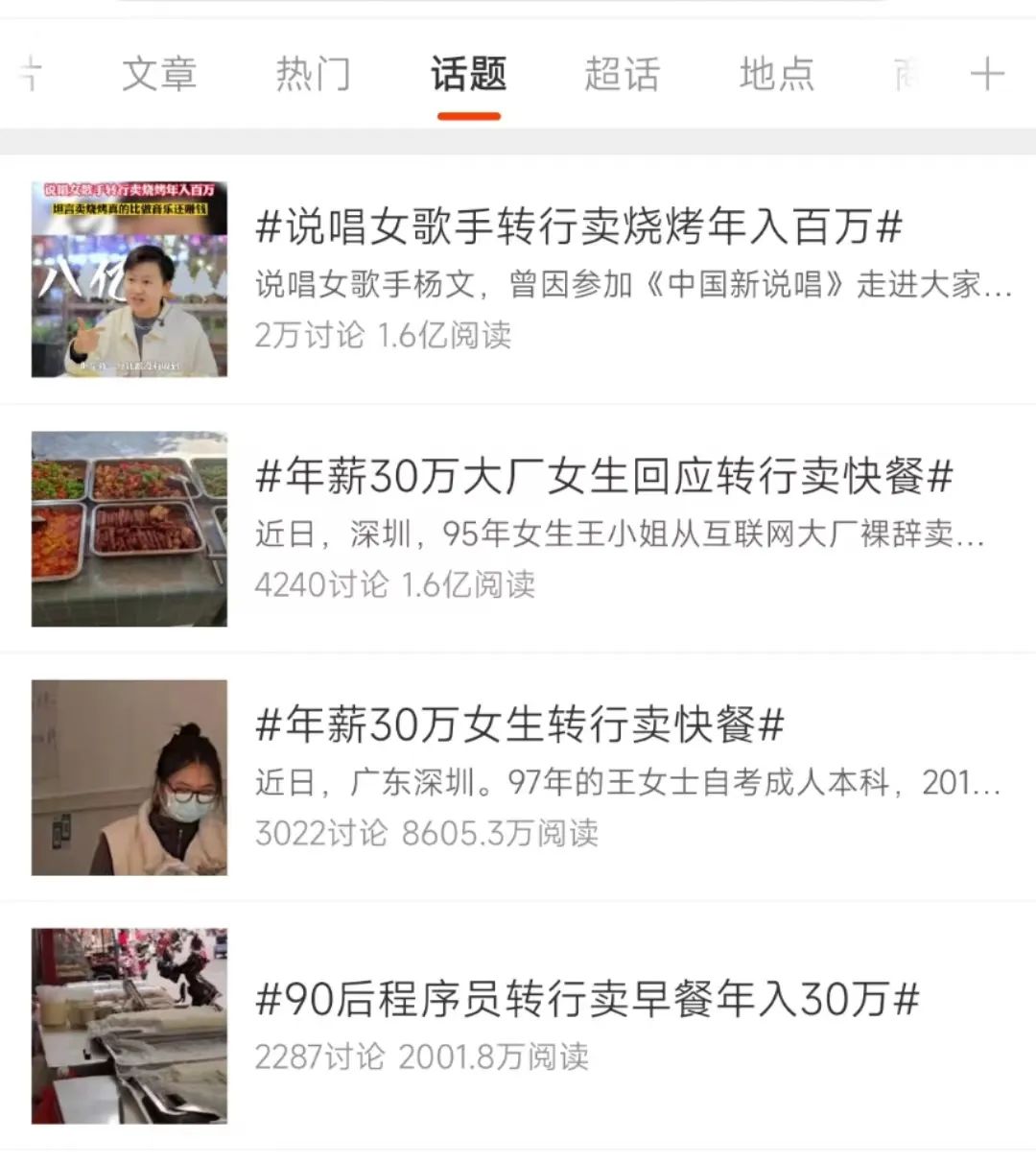Click the masked woman topic thumbnail
Screen dimensions: 1036x1163
click(x=129, y=778)
